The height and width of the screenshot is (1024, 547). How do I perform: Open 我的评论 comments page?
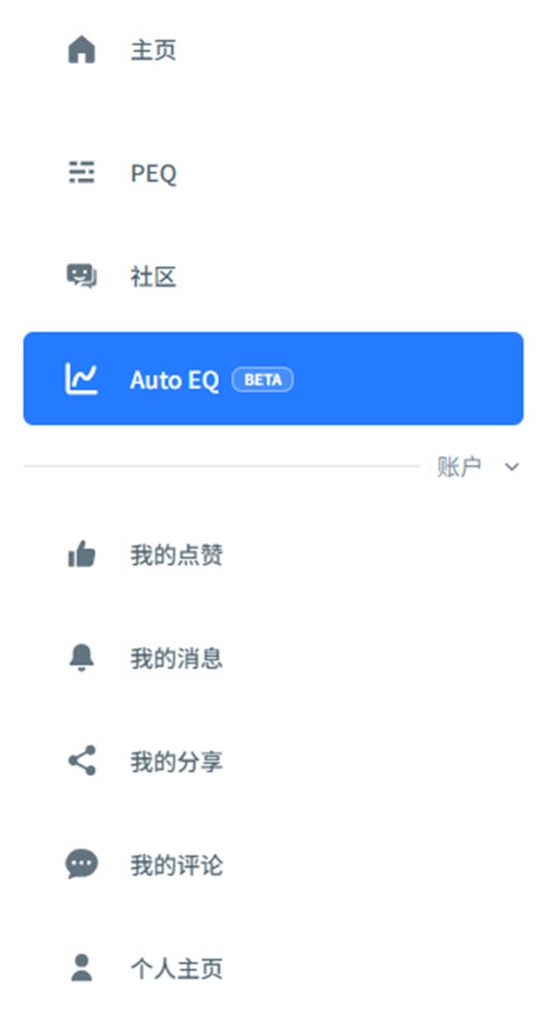pyautogui.click(x=273, y=865)
